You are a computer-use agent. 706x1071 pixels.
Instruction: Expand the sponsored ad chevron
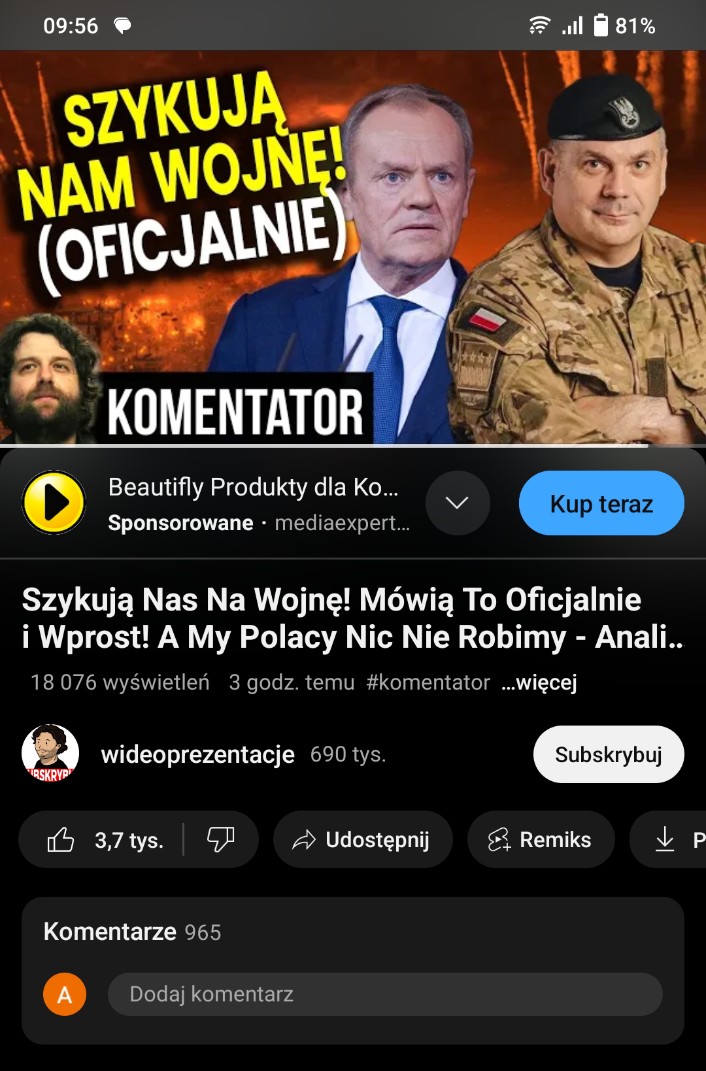(457, 503)
